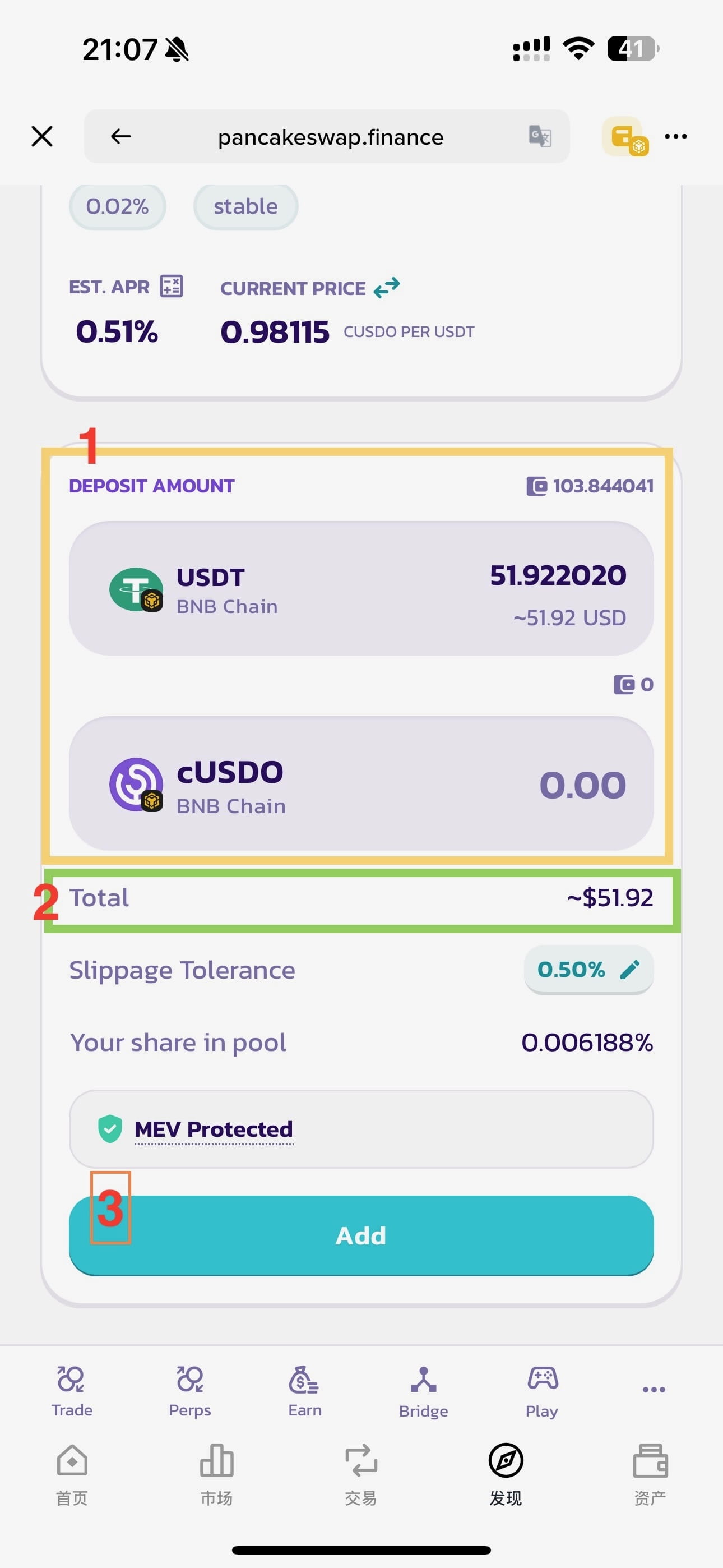Close the in-app browser
Image resolution: width=723 pixels, height=1568 pixels.
(x=42, y=136)
